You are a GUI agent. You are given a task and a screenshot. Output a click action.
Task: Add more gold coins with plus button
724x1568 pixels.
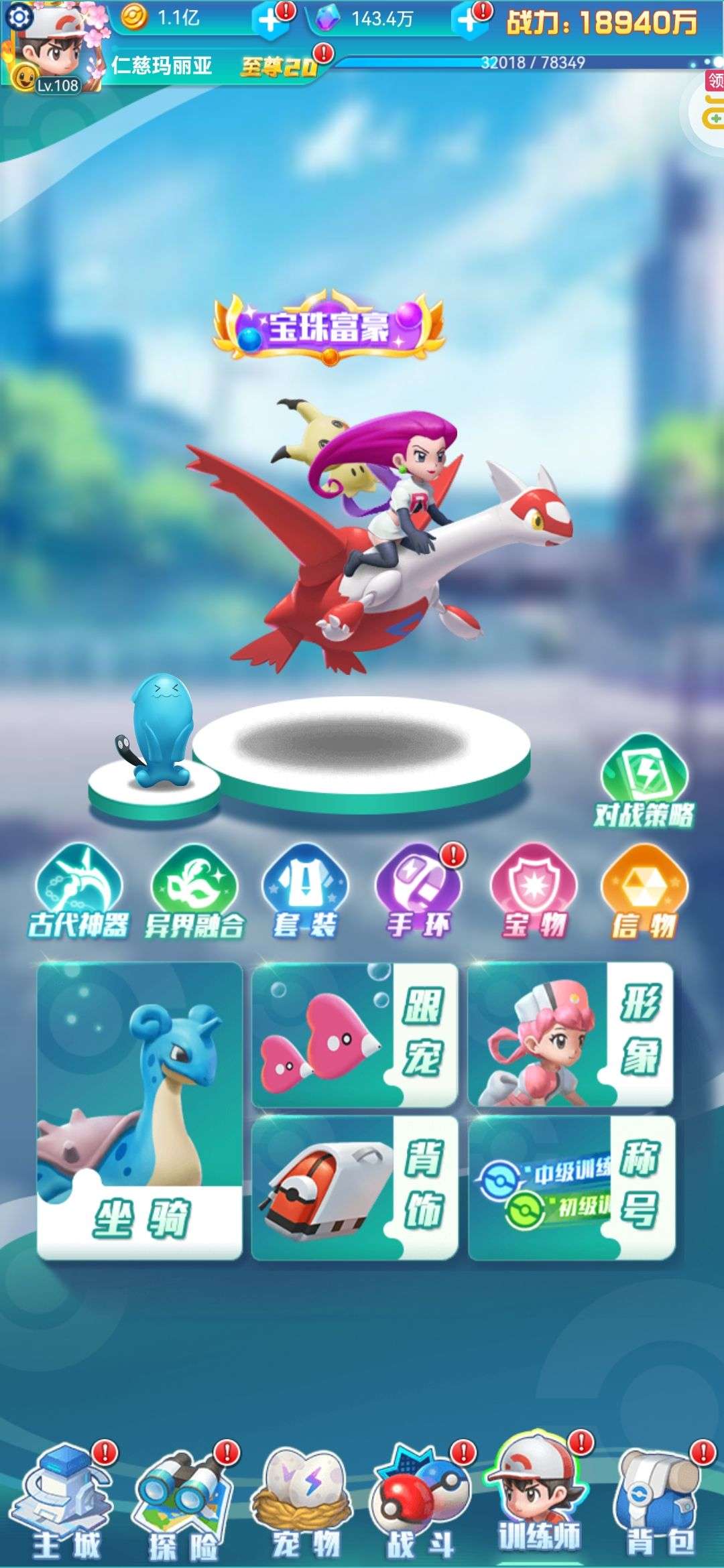click(x=271, y=20)
